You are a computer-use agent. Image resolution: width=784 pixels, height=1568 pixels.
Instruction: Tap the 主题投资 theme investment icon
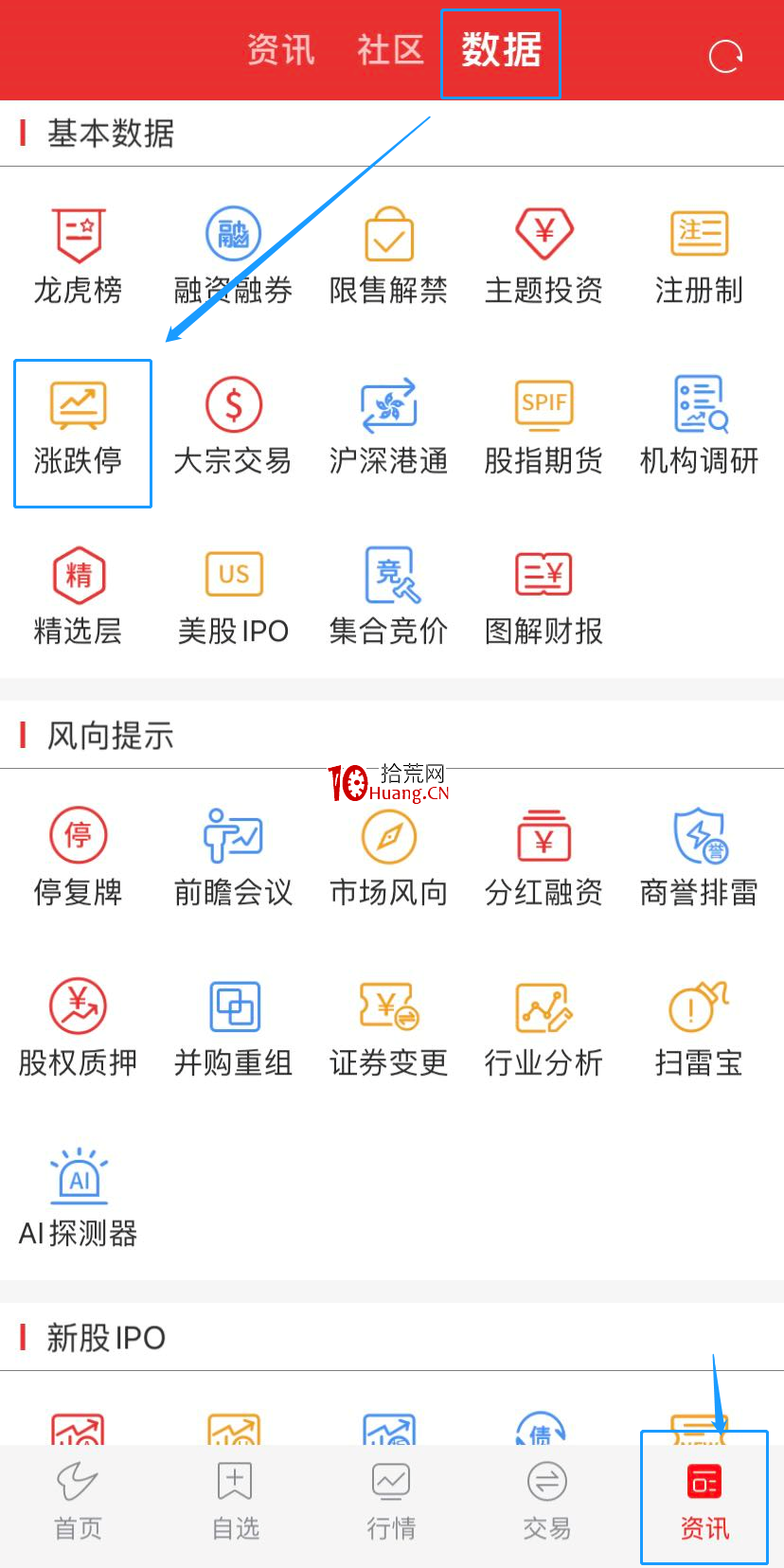click(543, 253)
